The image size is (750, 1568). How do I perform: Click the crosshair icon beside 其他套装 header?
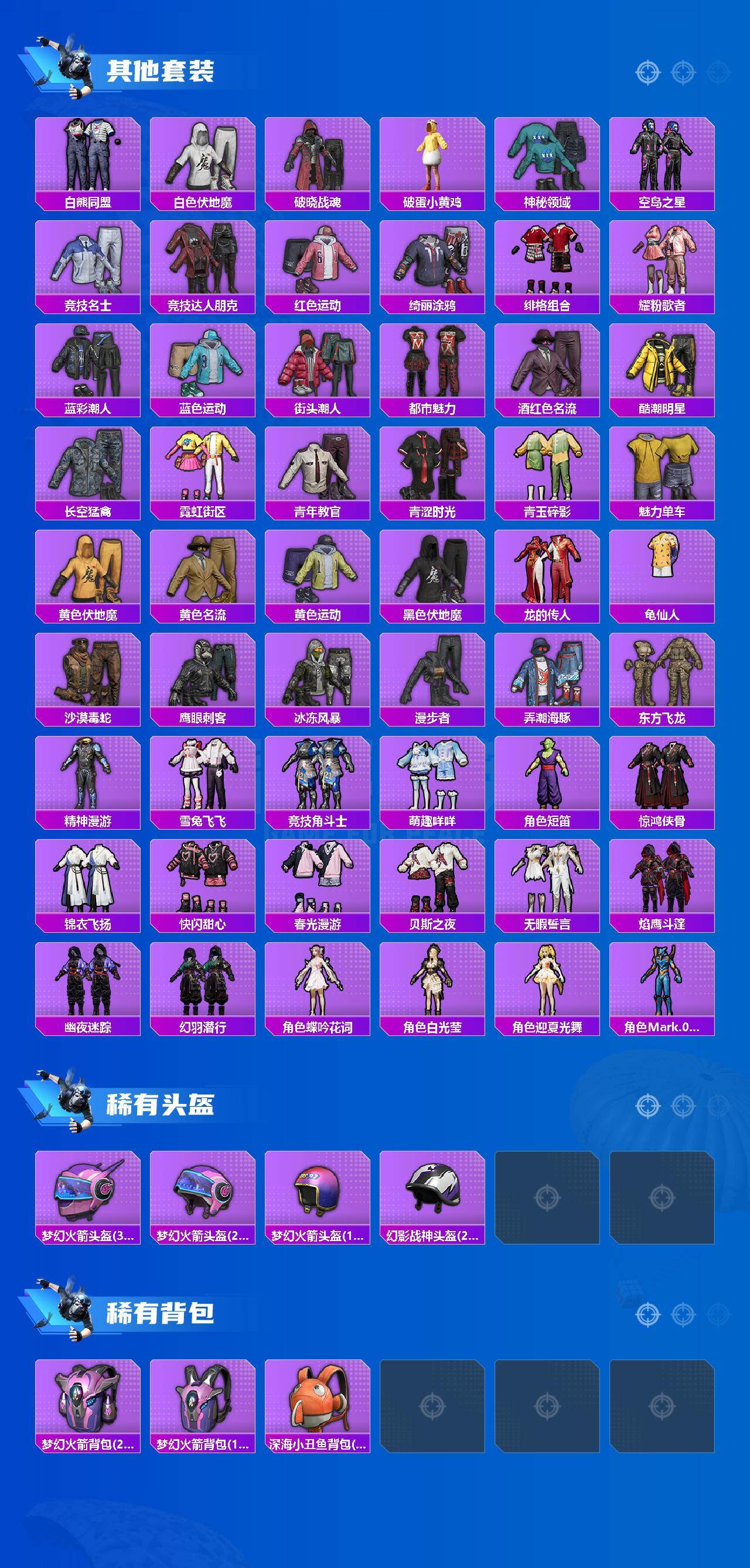(x=647, y=71)
